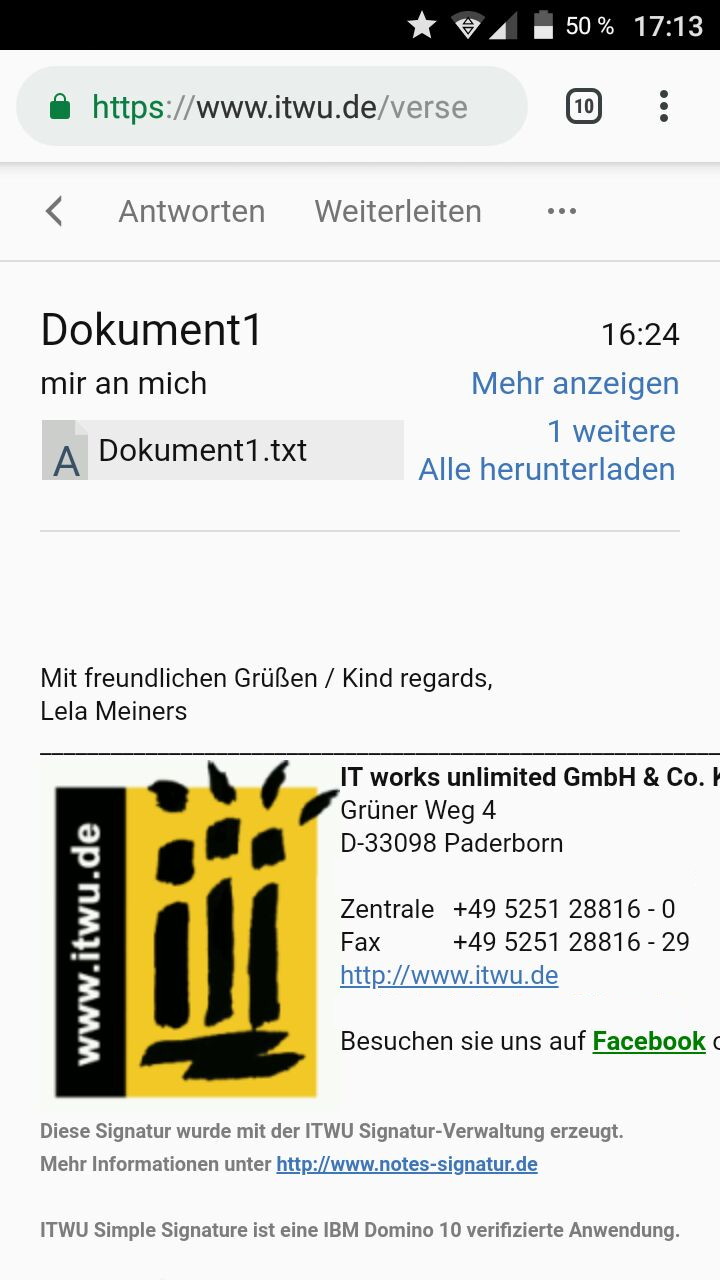Tap the browser address bar
This screenshot has width=720, height=1280.
(272, 107)
